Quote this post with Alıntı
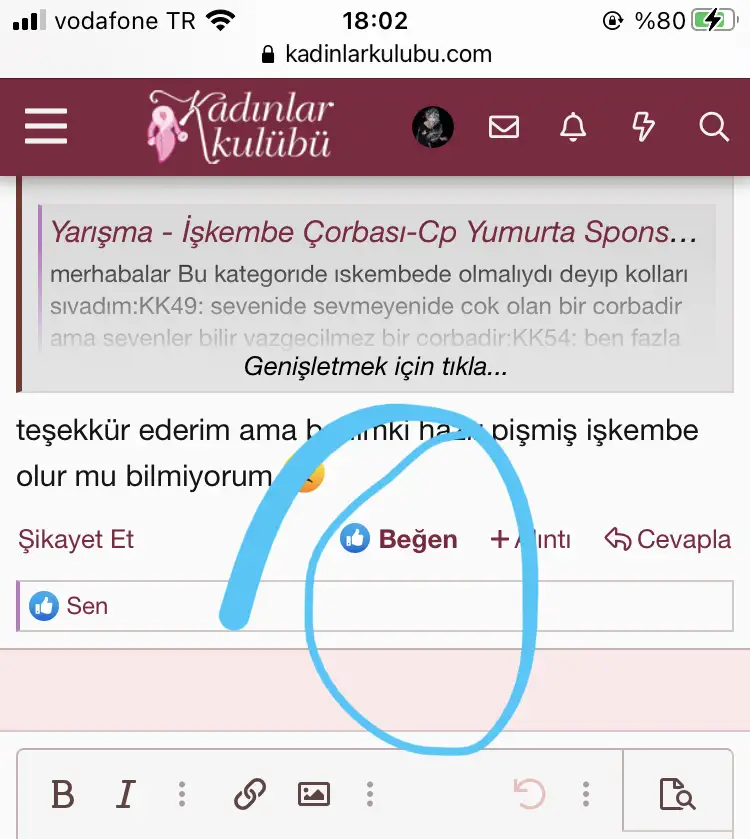The image size is (750, 839). [531, 539]
